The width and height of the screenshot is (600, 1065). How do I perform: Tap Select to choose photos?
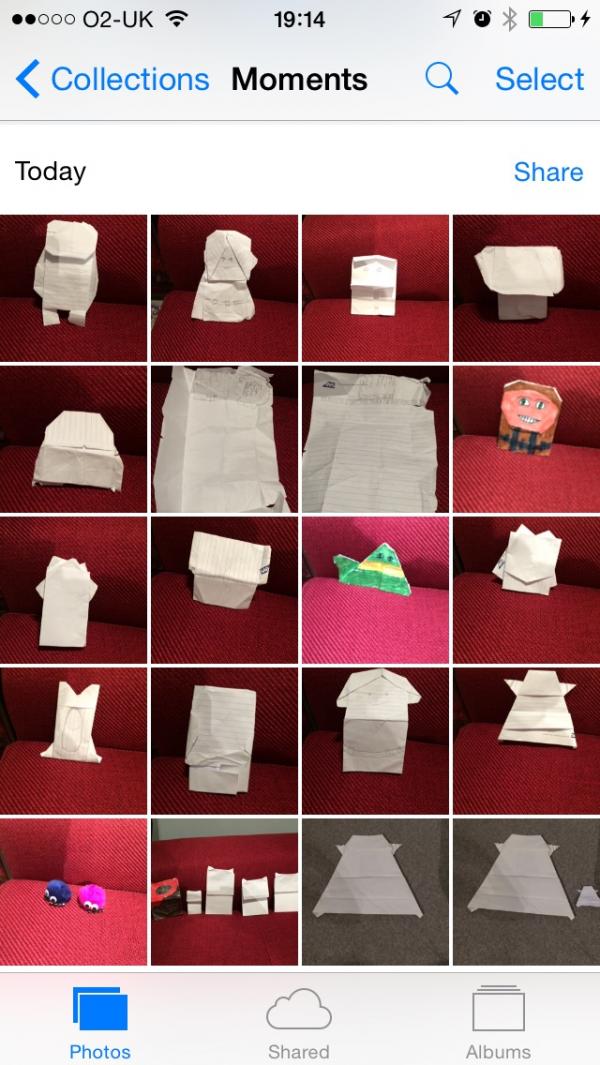click(x=539, y=79)
